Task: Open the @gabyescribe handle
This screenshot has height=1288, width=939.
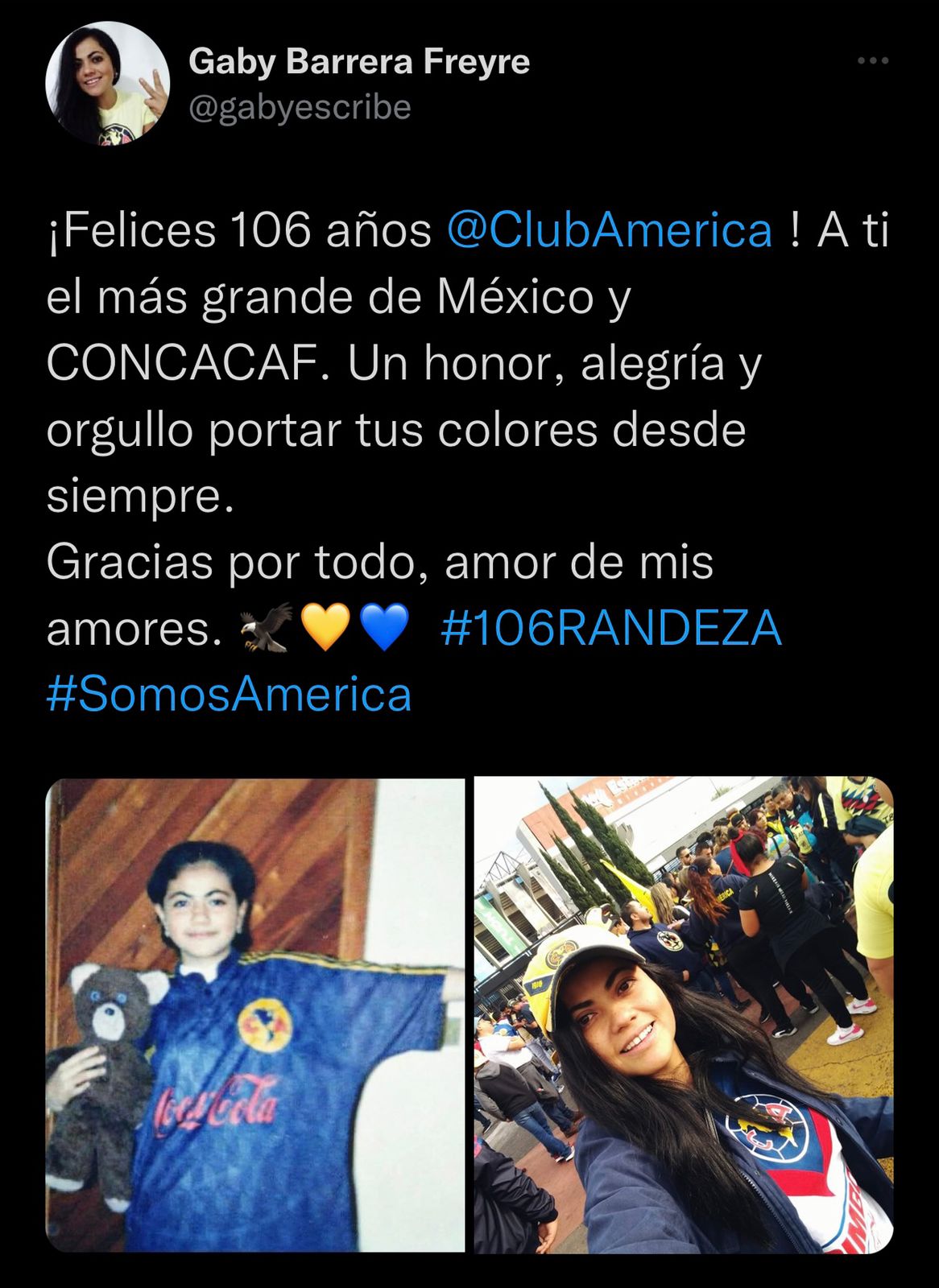Action: pos(300,107)
